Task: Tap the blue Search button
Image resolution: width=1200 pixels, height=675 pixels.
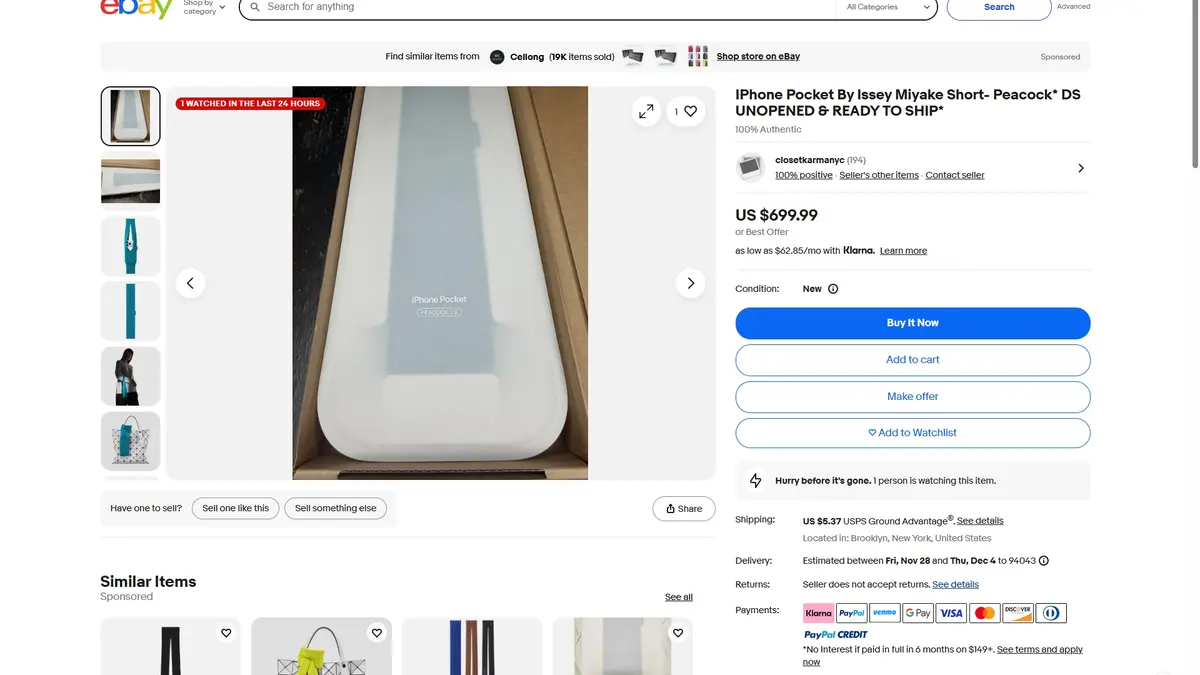Action: click(999, 7)
